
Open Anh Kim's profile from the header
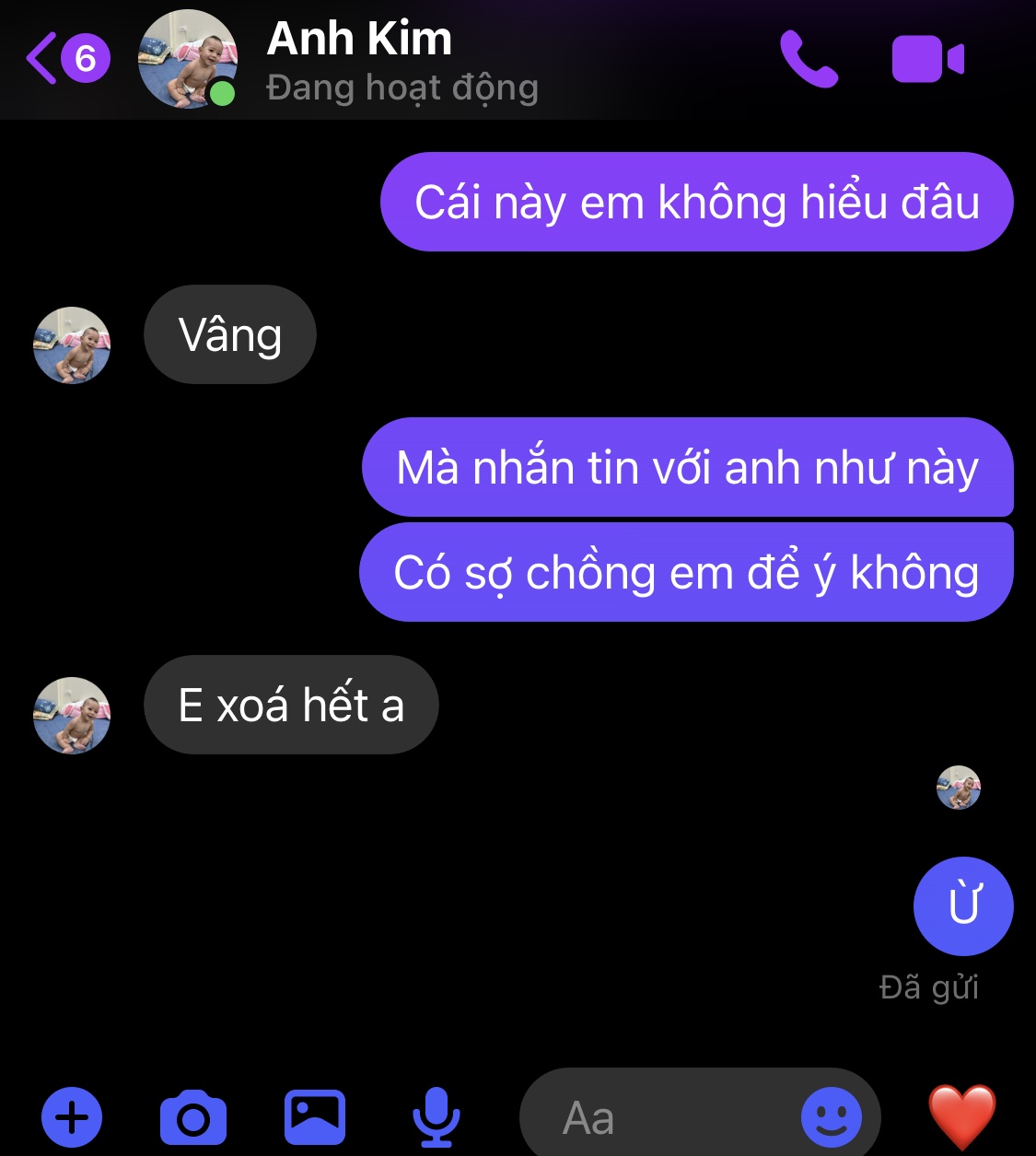[359, 60]
